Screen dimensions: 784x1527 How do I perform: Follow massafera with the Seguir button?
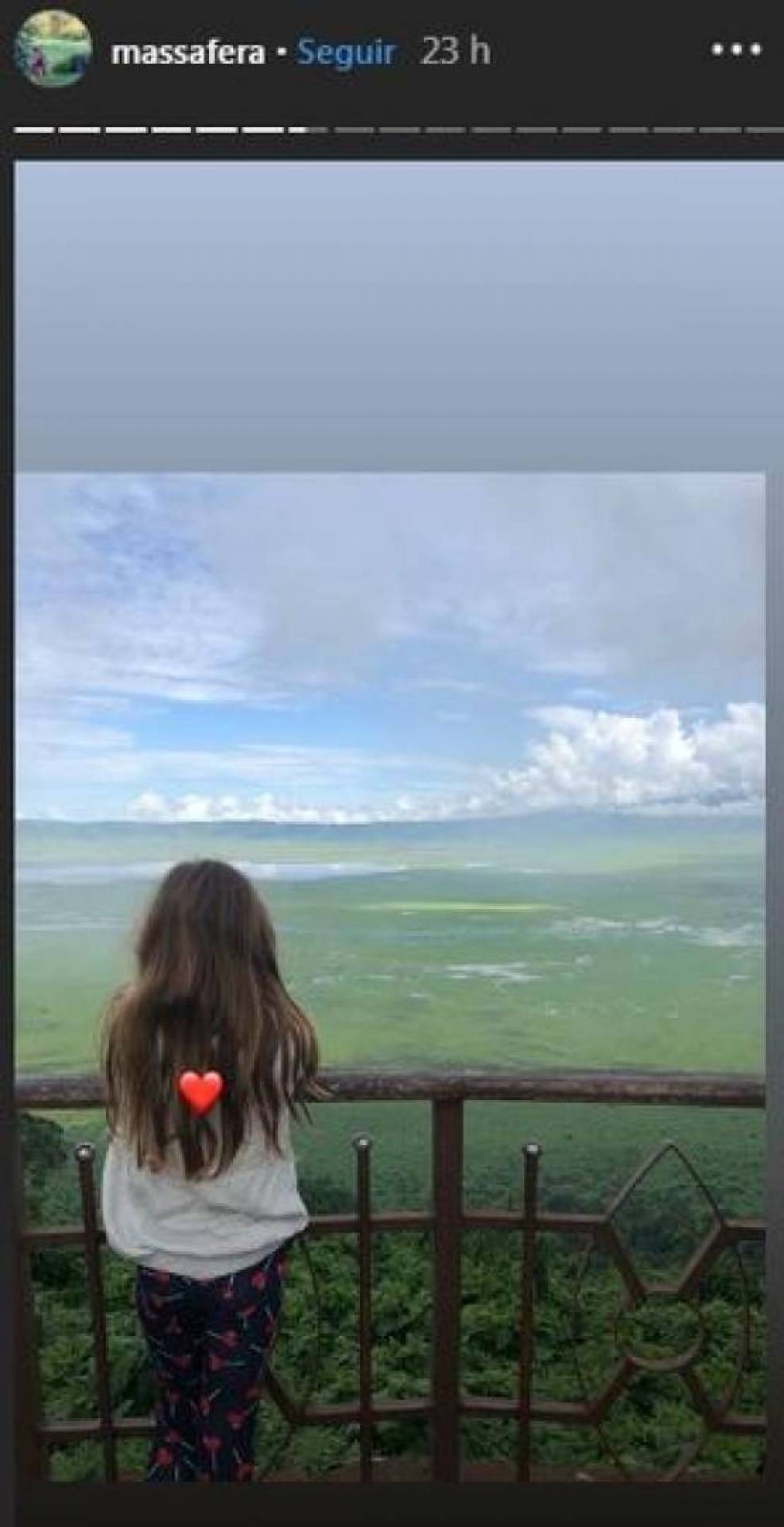pos(347,52)
